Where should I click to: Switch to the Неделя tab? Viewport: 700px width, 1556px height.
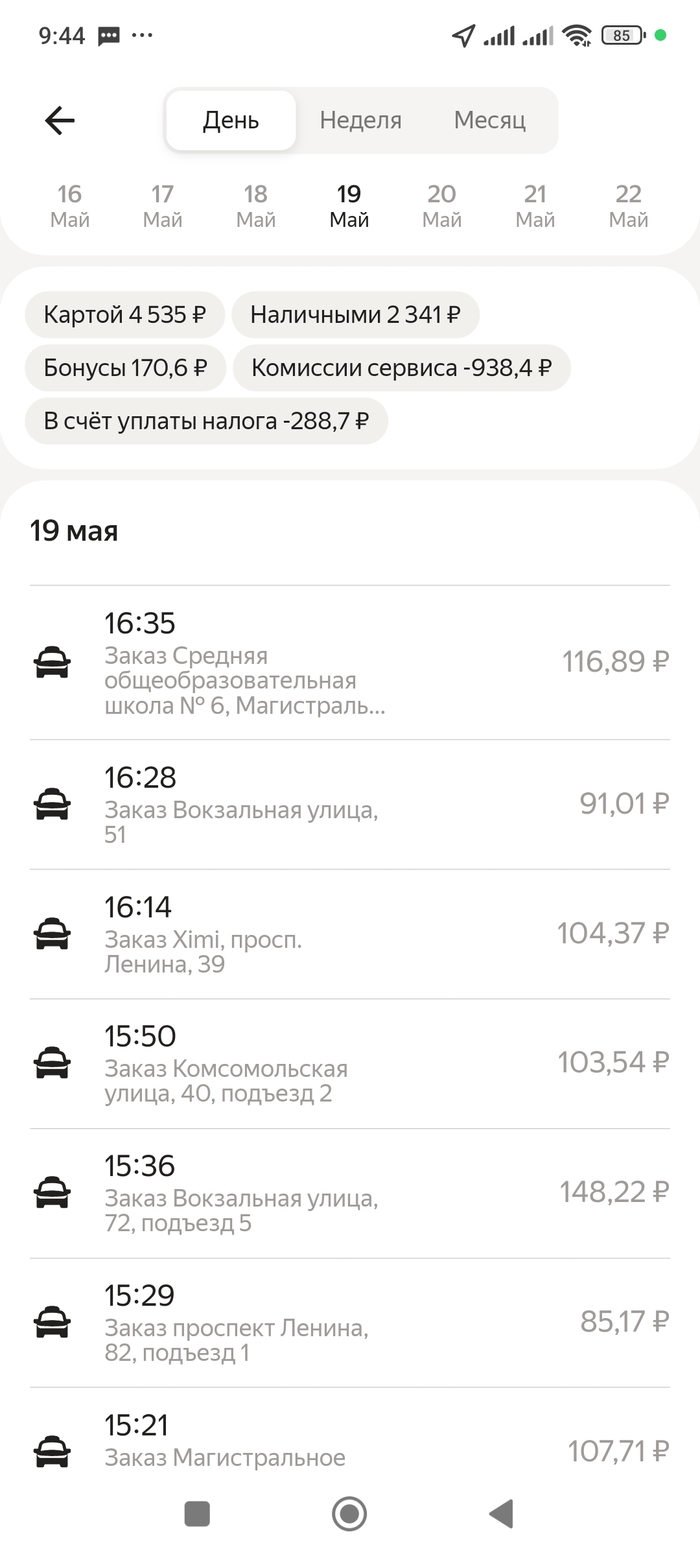coord(360,121)
